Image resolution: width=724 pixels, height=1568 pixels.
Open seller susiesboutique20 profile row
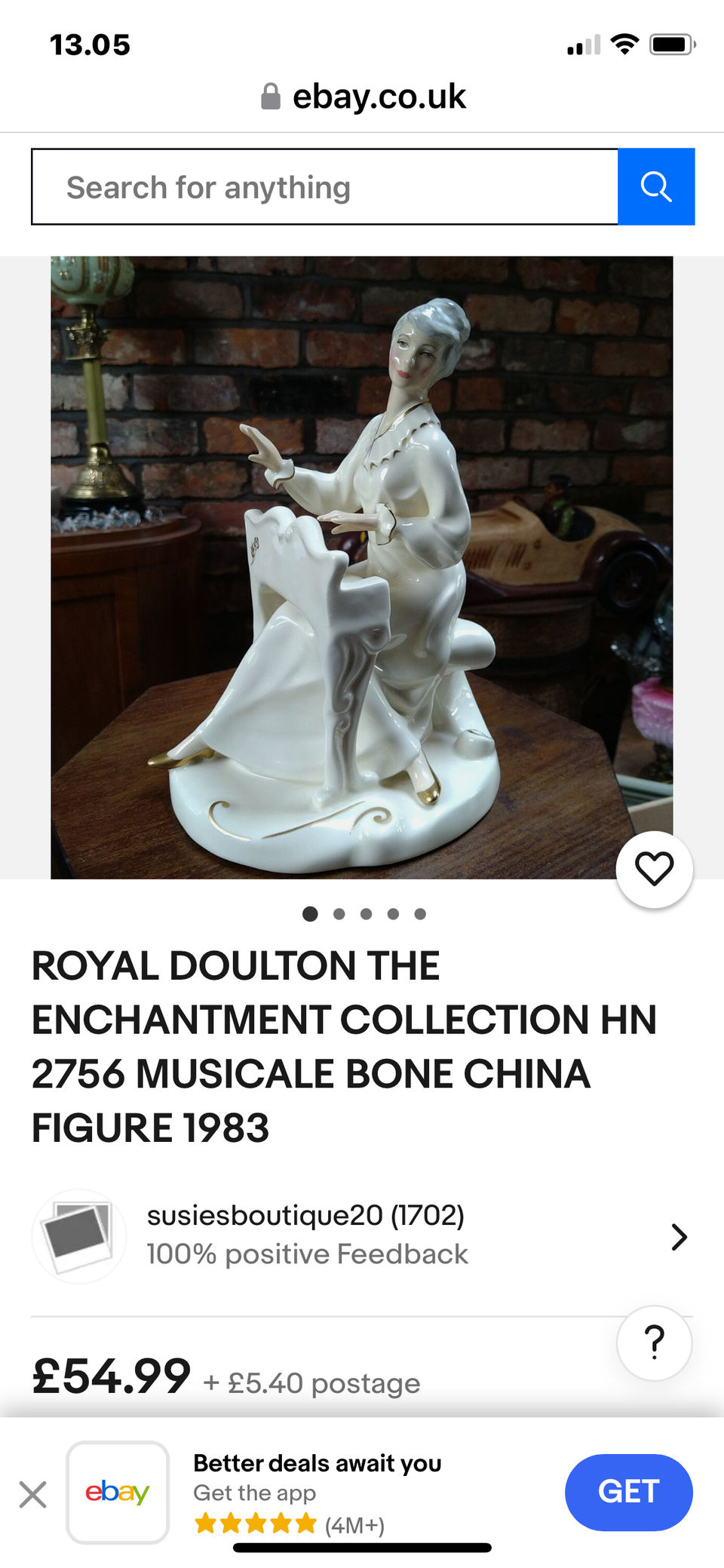tap(362, 1236)
